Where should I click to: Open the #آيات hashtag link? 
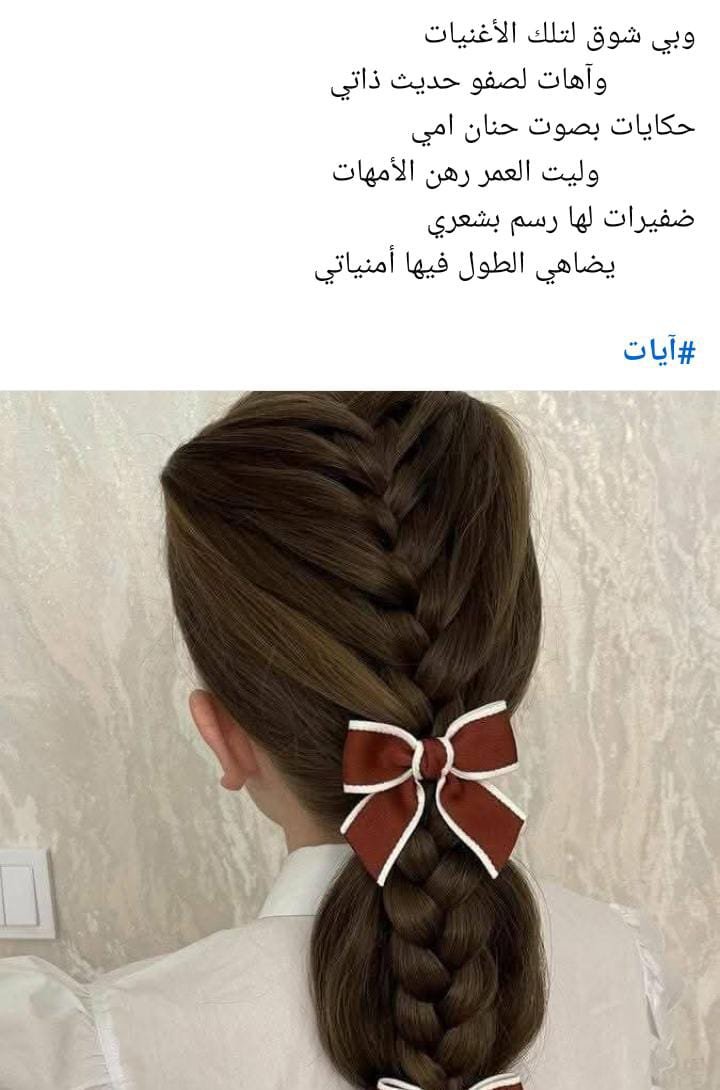[659, 351]
